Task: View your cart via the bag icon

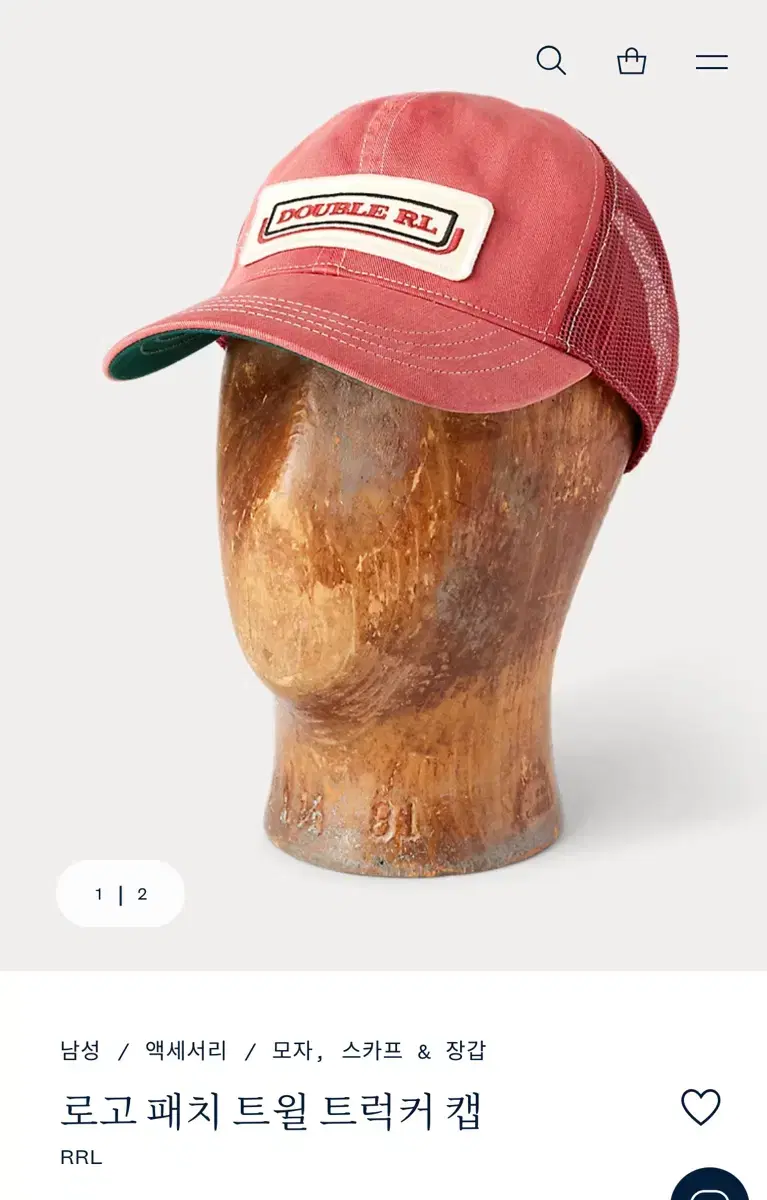Action: [x=630, y=62]
